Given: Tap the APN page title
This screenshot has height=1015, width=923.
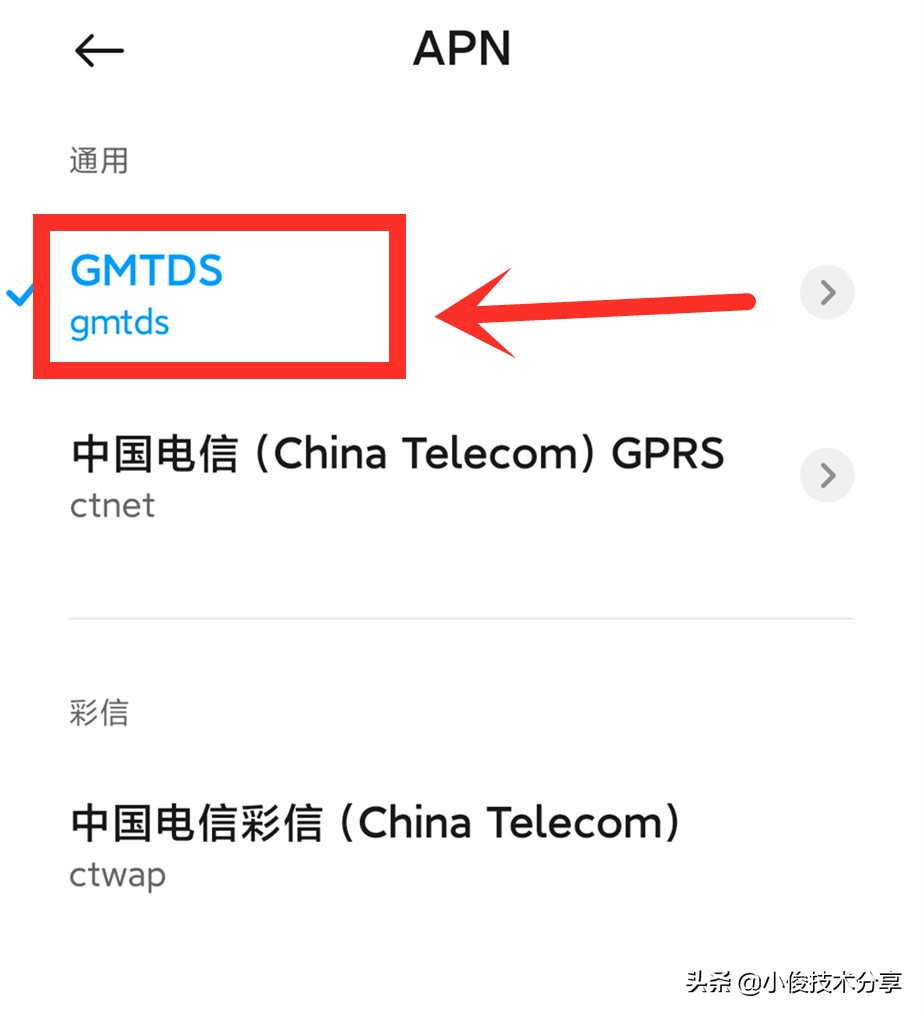Looking at the screenshot, I should (461, 49).
